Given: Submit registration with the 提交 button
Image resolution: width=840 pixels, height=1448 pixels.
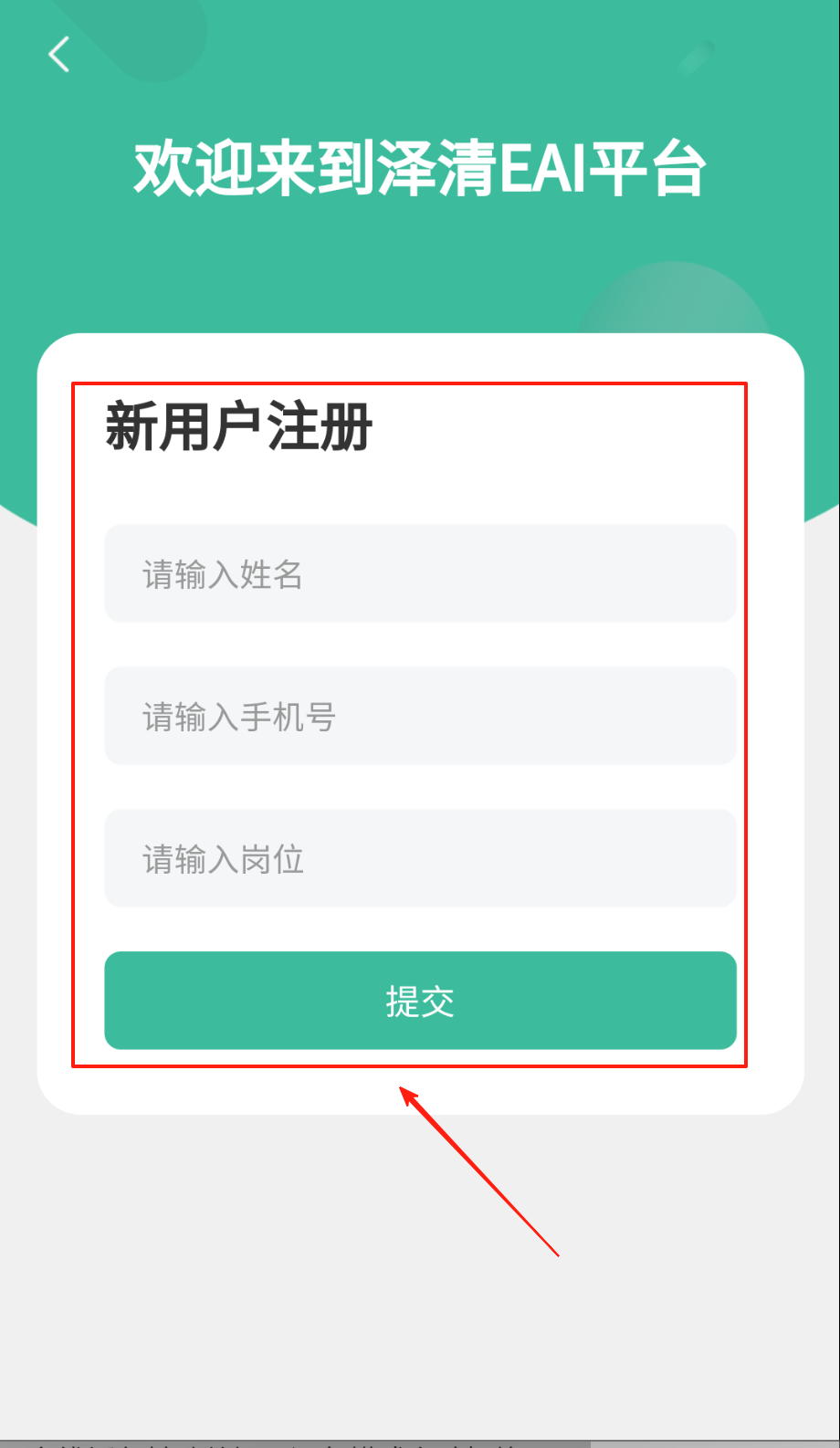Looking at the screenshot, I should tap(420, 1001).
